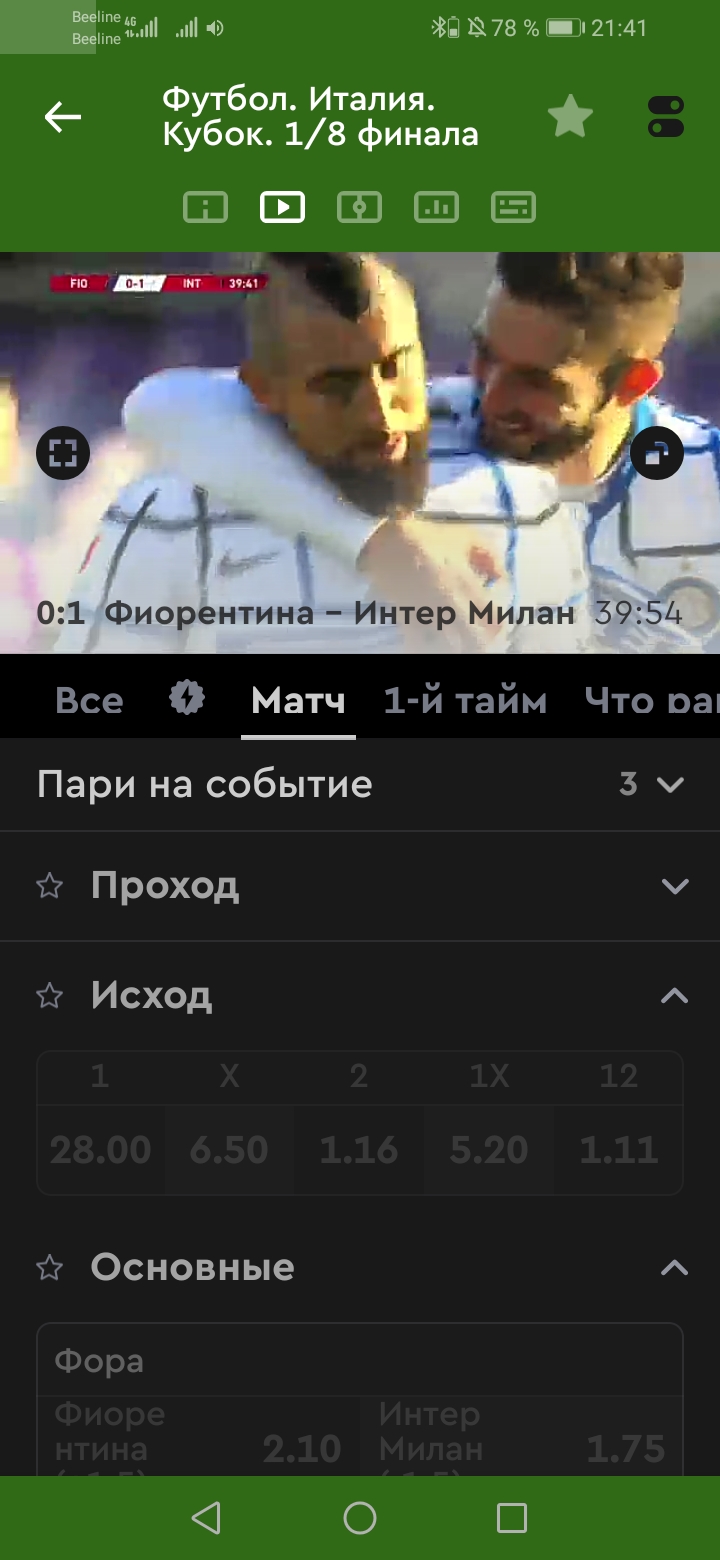The width and height of the screenshot is (720, 1560).
Task: Switch to live video stream view
Action: pyautogui.click(x=282, y=207)
